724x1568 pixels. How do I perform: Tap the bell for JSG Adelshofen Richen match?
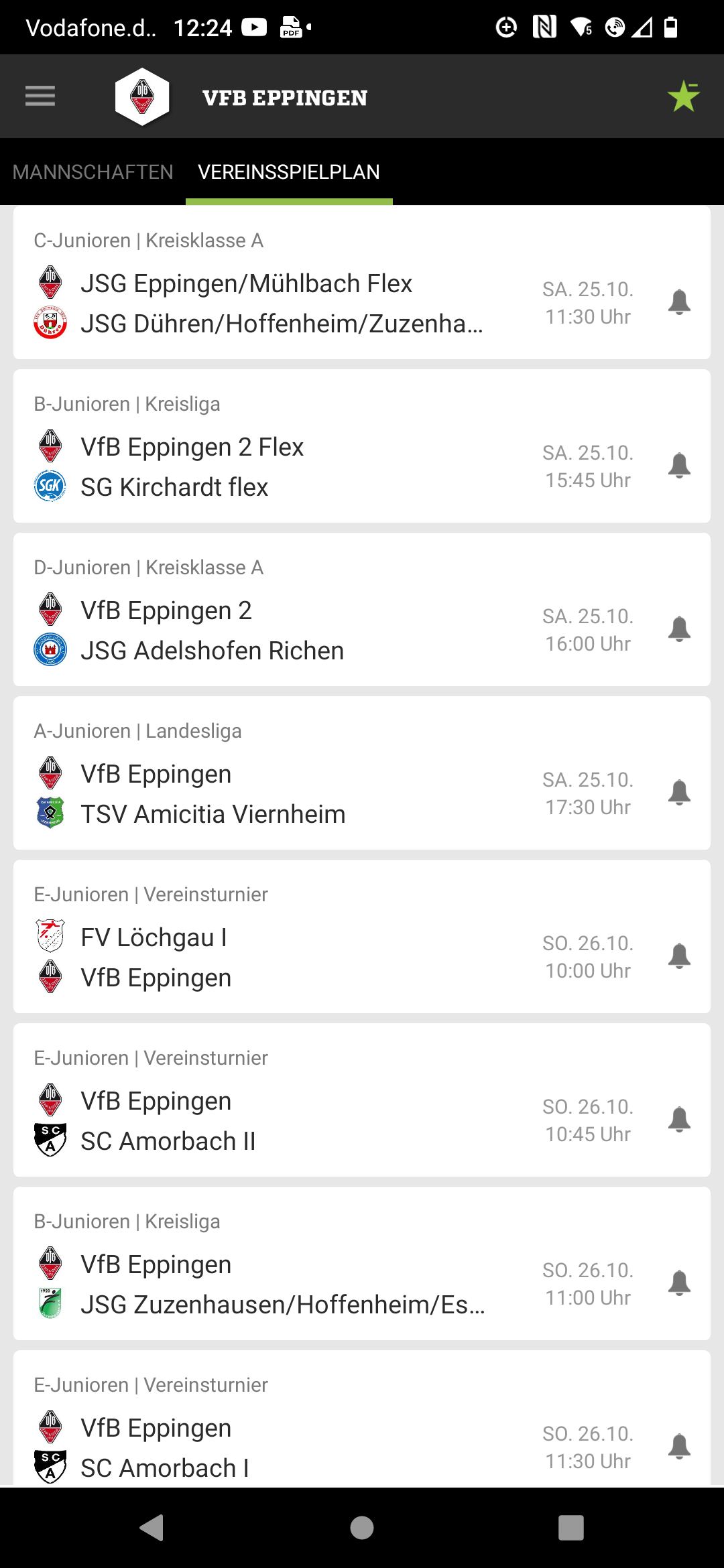(679, 629)
